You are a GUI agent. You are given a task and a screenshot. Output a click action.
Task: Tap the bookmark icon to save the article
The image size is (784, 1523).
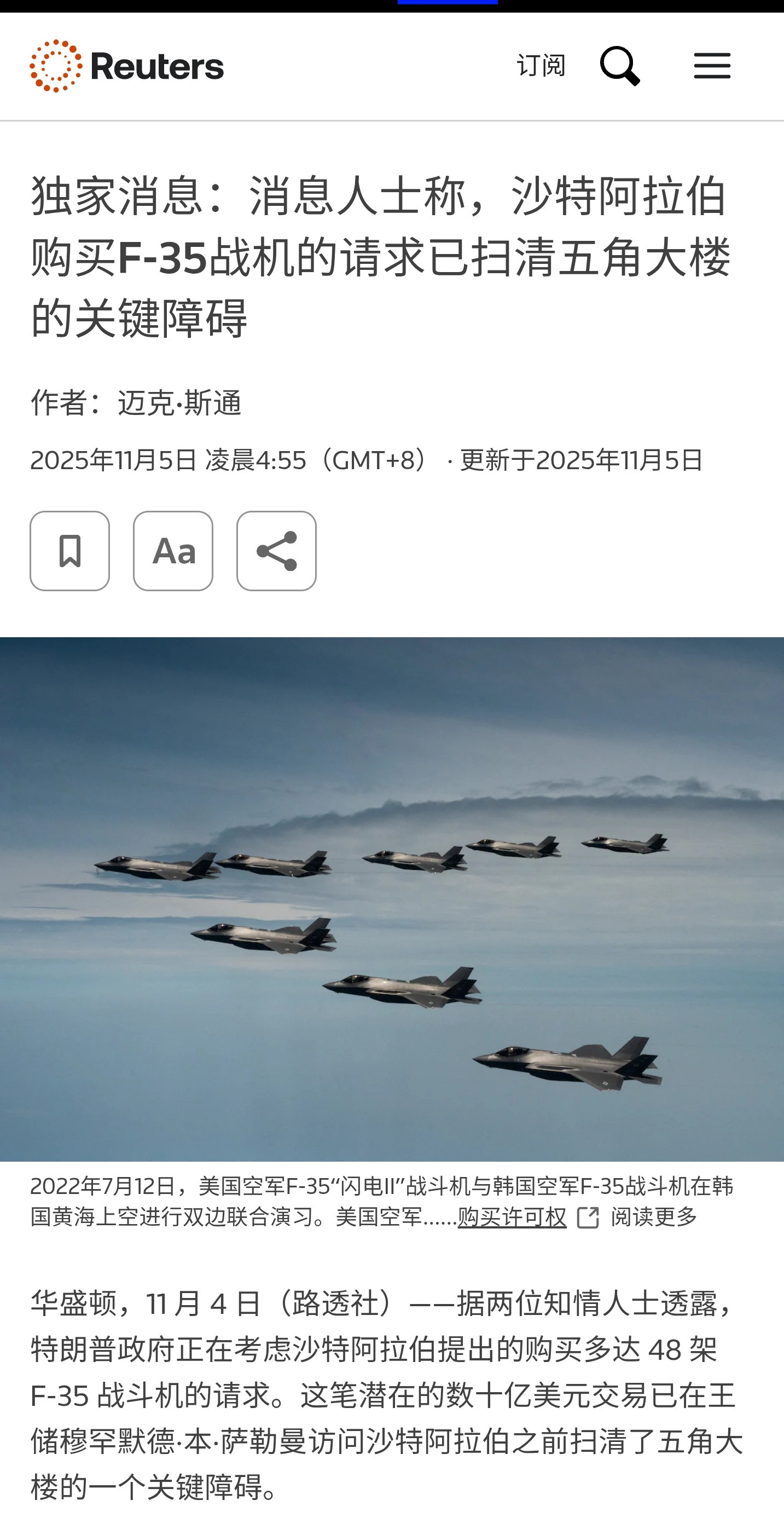coord(69,551)
